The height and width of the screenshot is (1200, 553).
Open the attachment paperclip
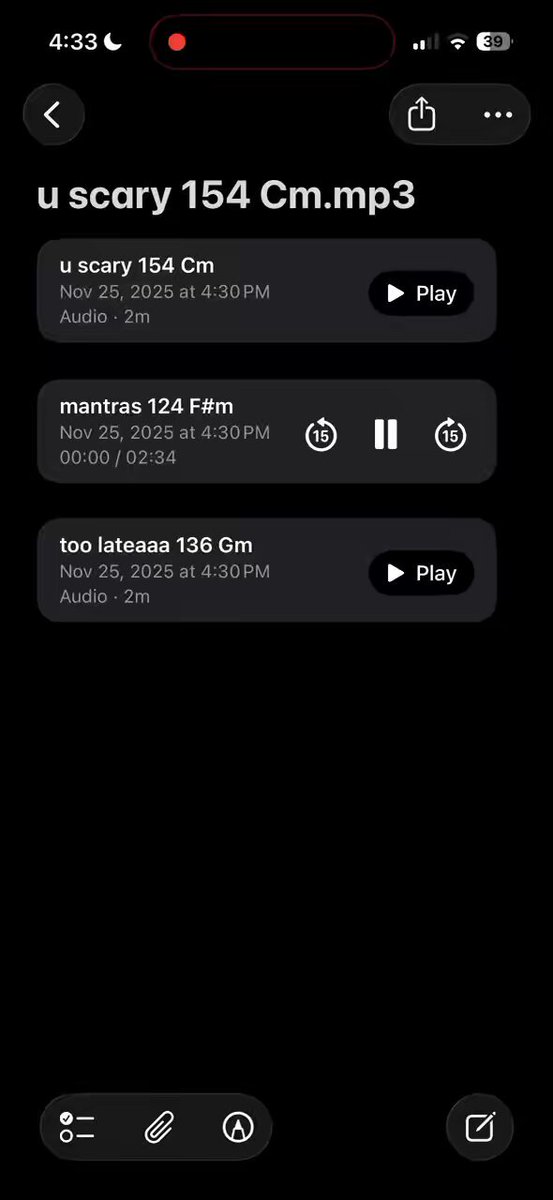pos(158,1127)
